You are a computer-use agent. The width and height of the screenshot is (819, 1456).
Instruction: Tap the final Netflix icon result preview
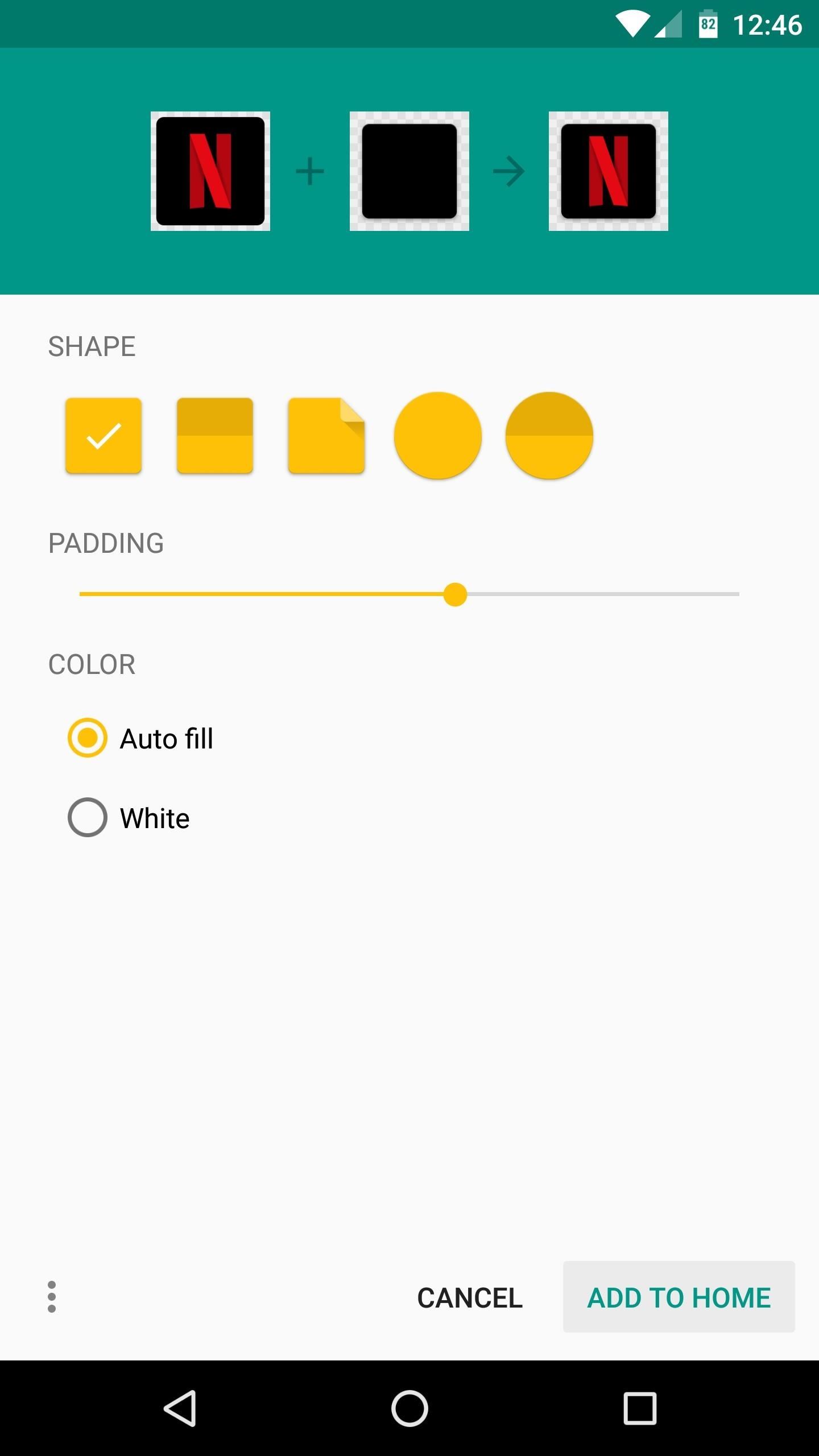pyautogui.click(x=608, y=171)
